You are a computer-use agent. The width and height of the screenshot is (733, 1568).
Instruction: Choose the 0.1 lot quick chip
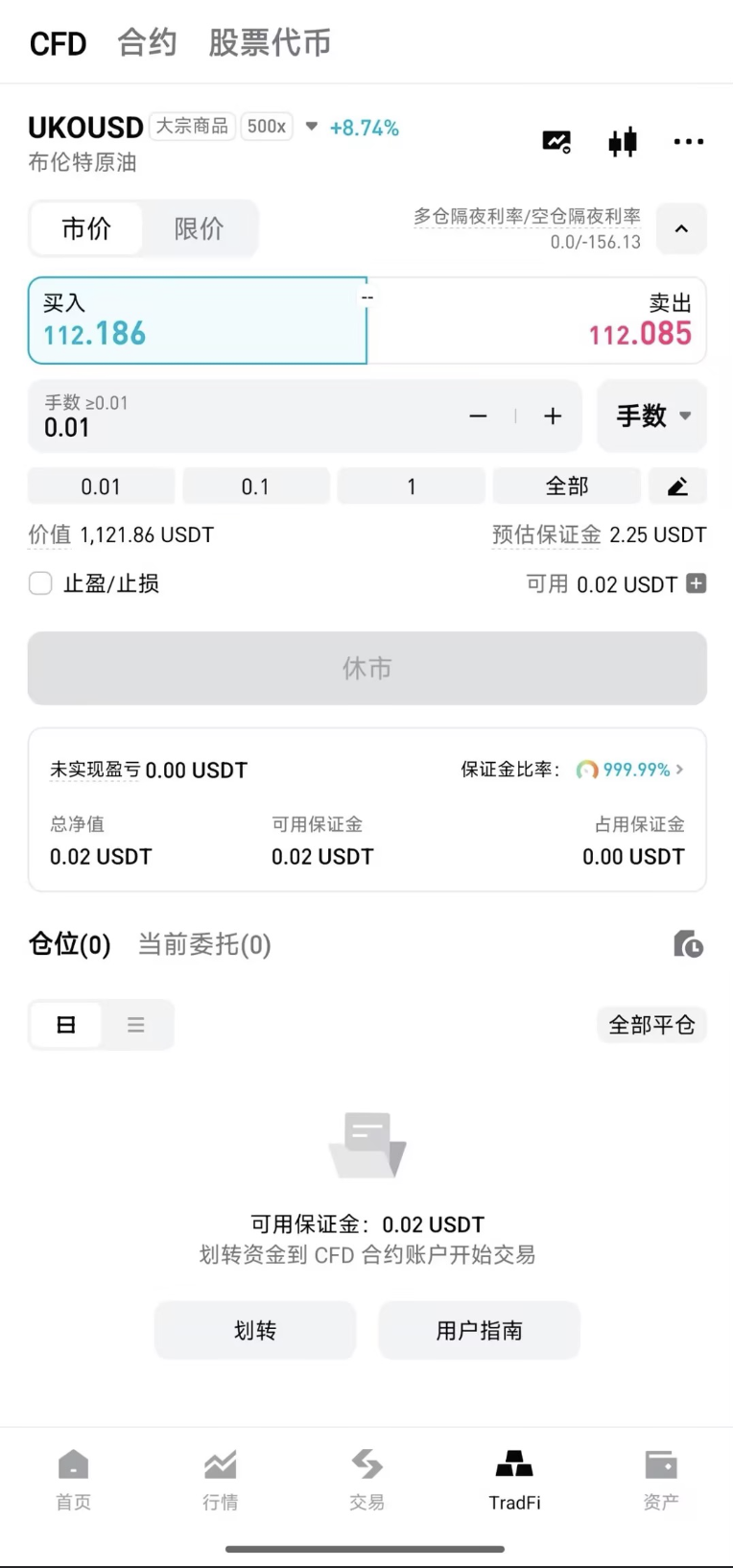pos(255,487)
